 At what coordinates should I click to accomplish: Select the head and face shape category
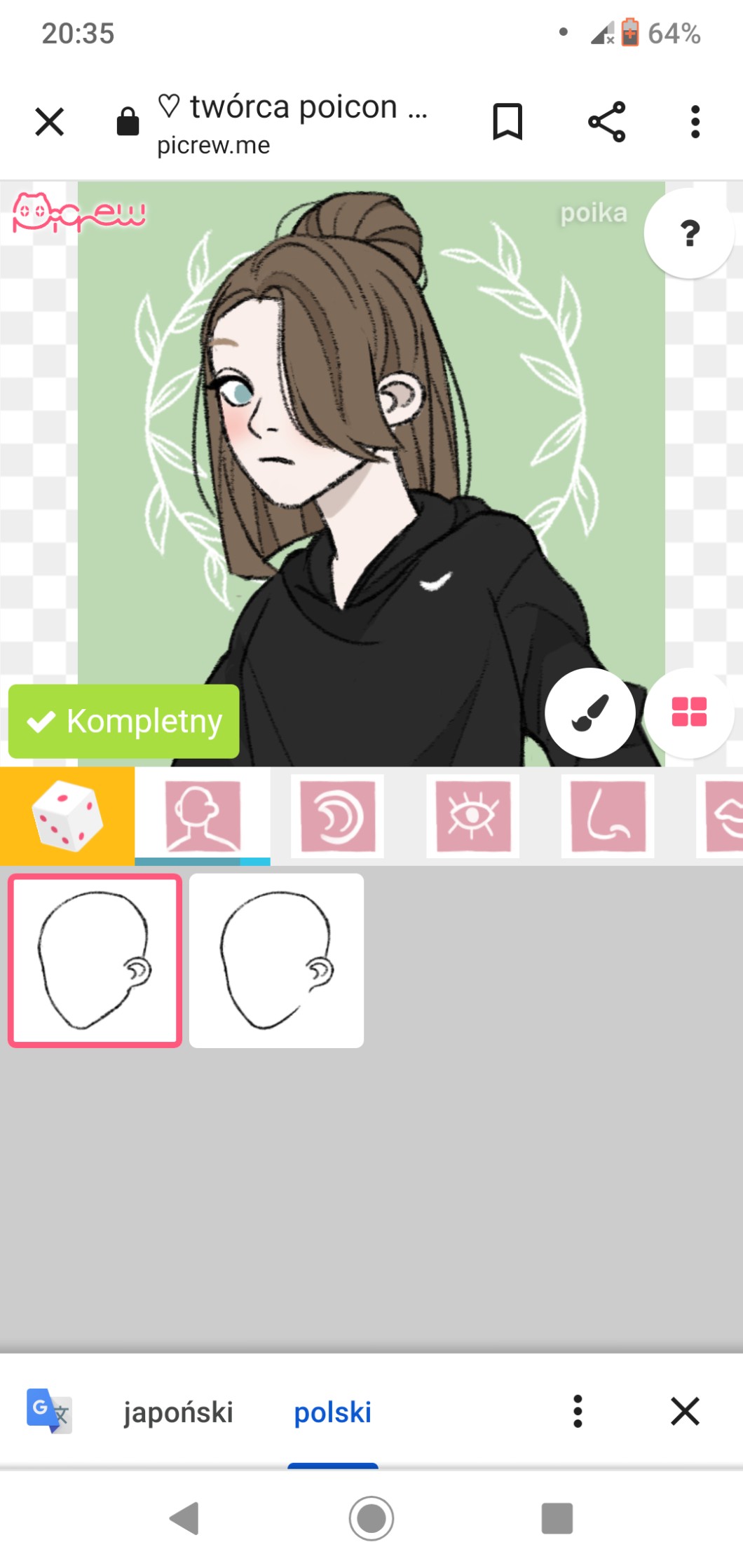pyautogui.click(x=203, y=816)
